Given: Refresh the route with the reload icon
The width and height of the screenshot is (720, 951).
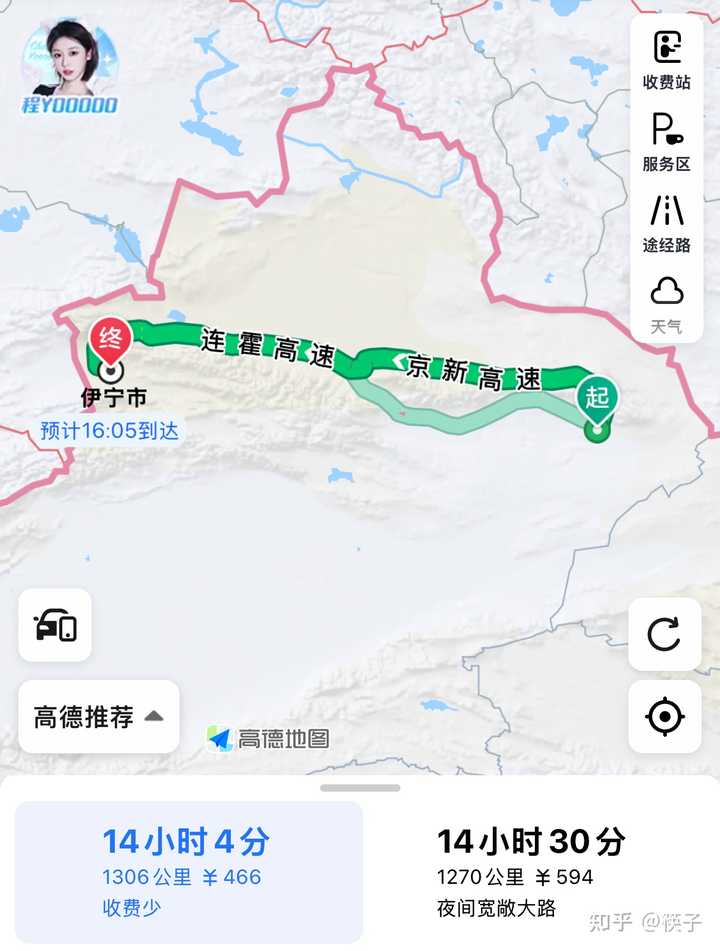Looking at the screenshot, I should pos(664,634).
